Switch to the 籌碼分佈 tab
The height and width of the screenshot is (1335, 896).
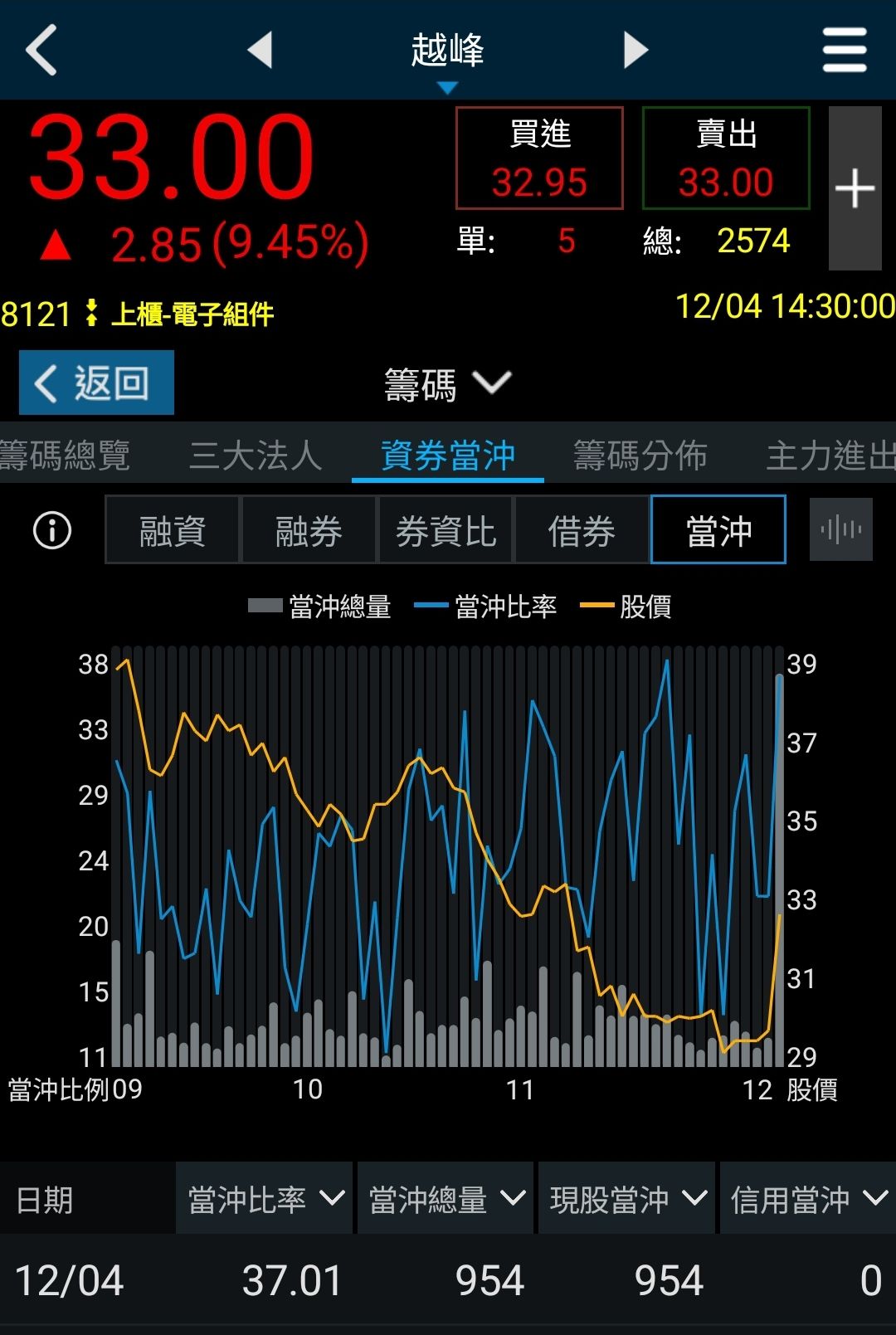640,456
